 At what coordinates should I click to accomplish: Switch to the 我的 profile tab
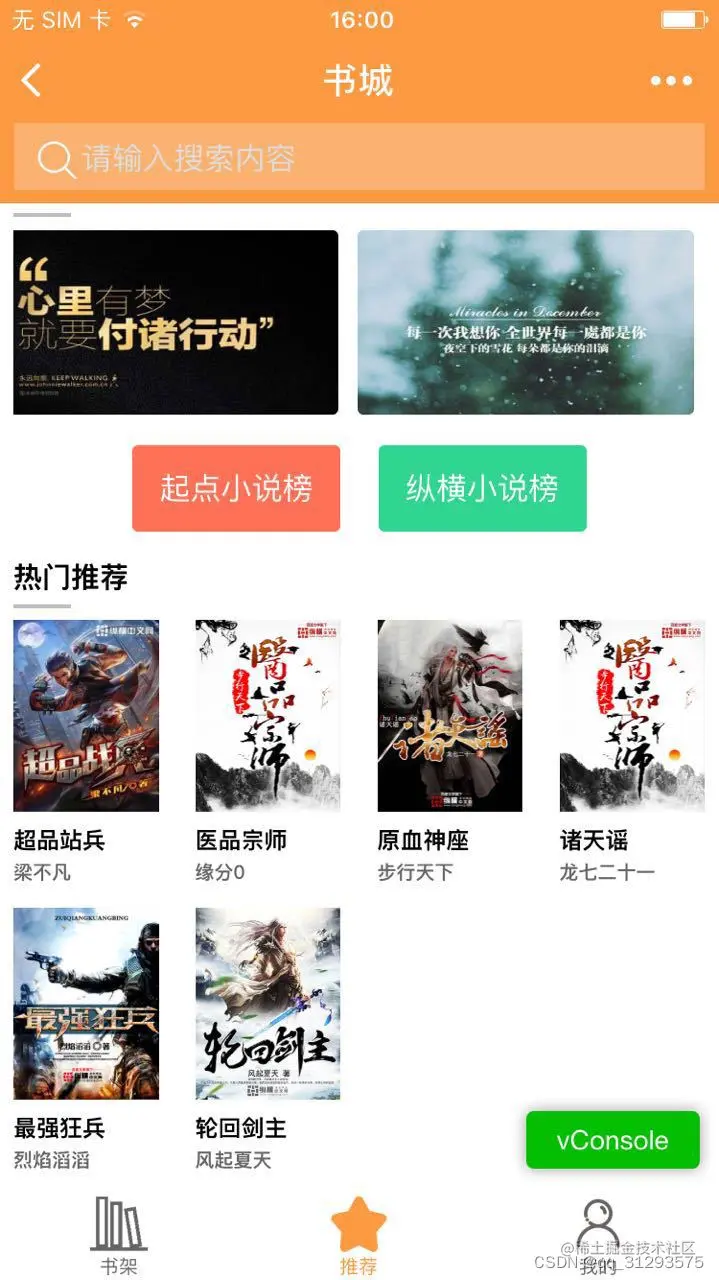pos(598,1236)
